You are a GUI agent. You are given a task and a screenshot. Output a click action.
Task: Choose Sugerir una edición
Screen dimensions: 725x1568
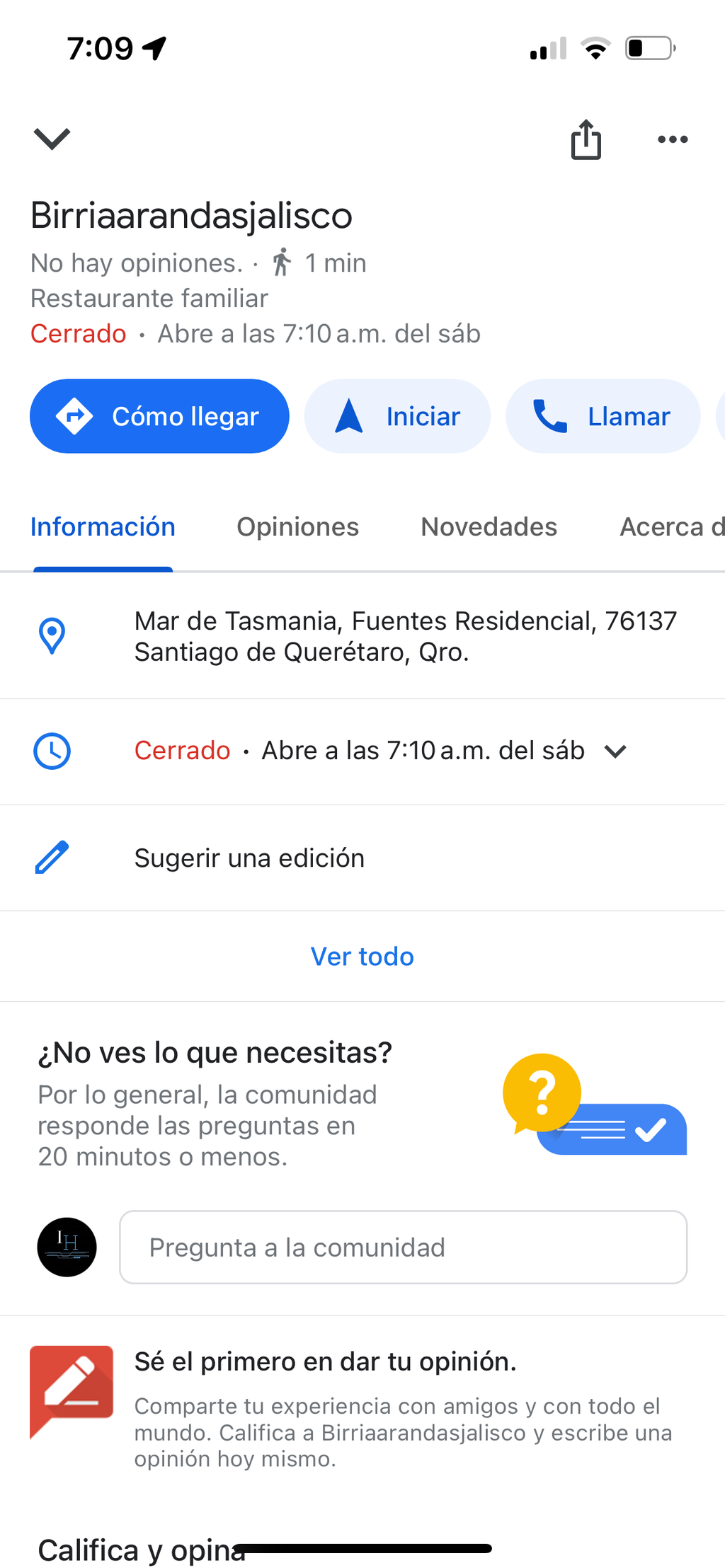(x=362, y=858)
